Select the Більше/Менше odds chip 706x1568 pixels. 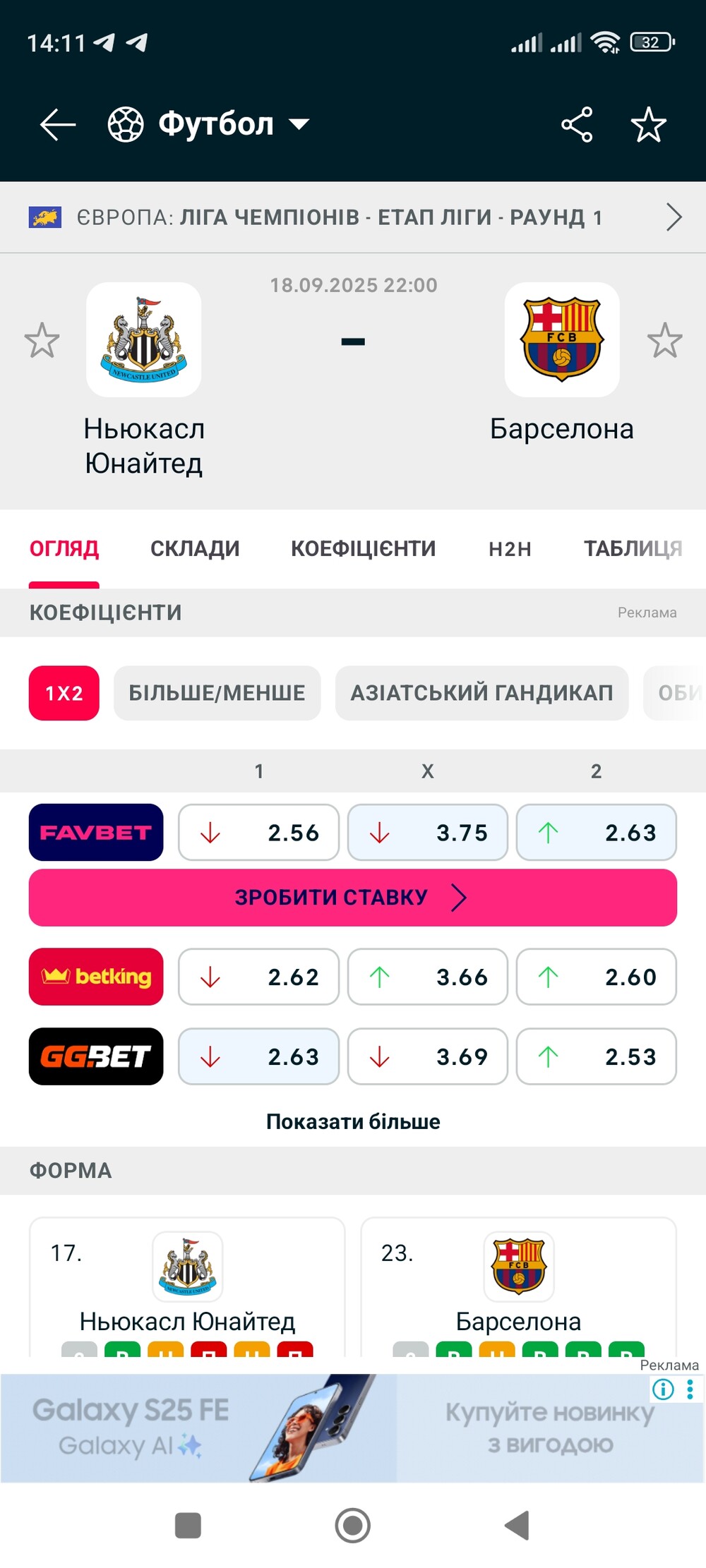[217, 693]
